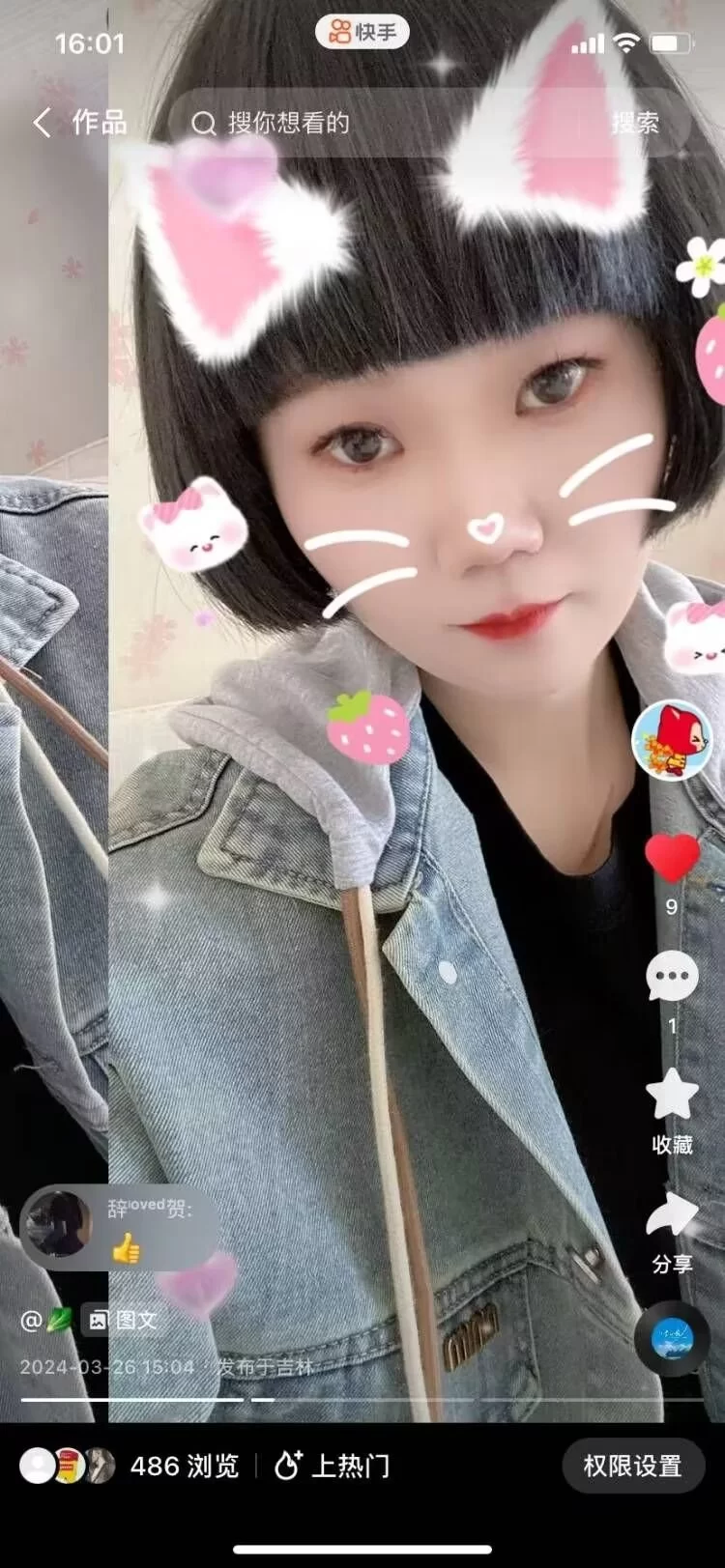Add post to 收藏 favorites

(x=672, y=1097)
